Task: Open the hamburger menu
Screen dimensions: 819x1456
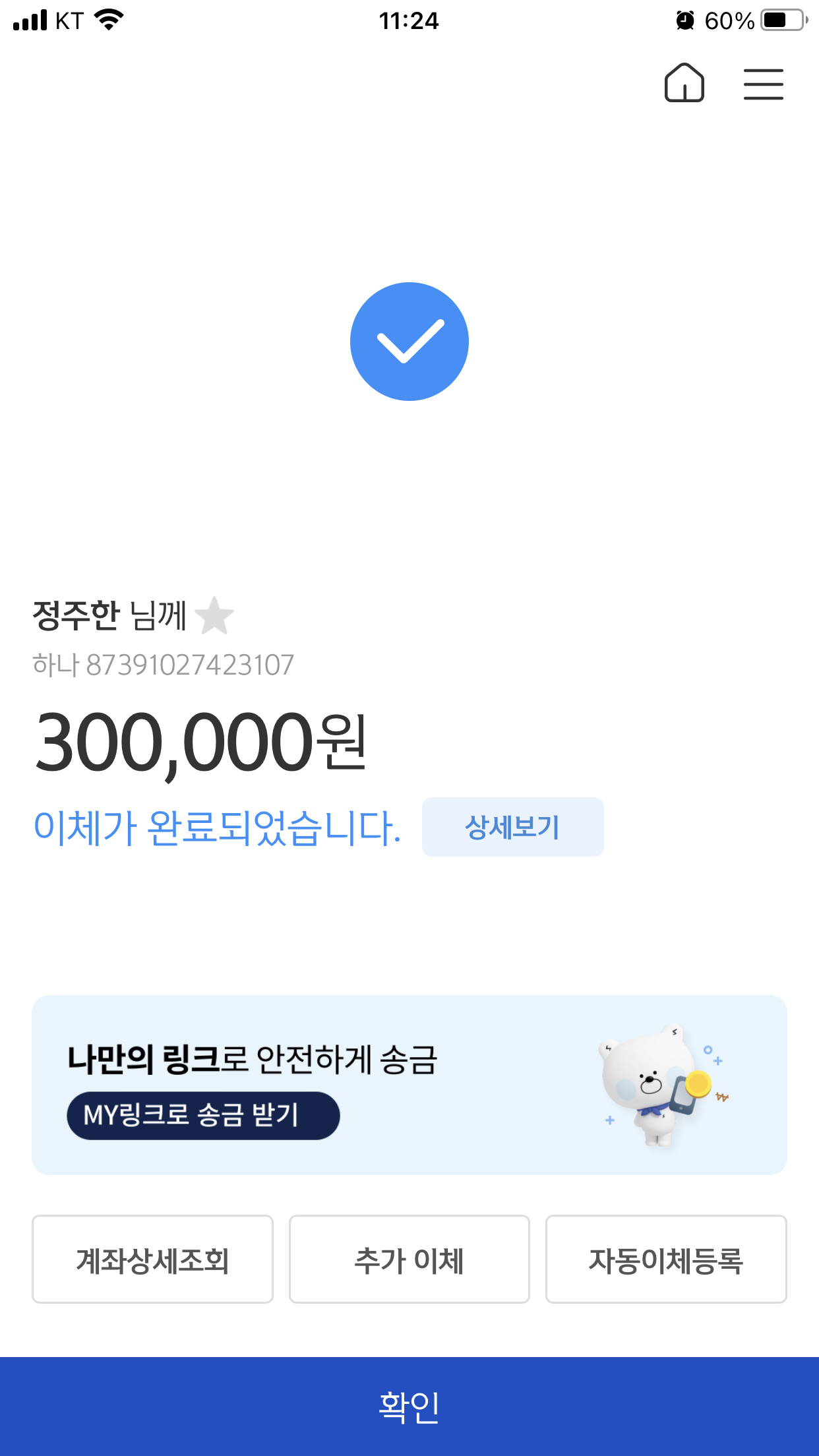Action: coord(763,84)
